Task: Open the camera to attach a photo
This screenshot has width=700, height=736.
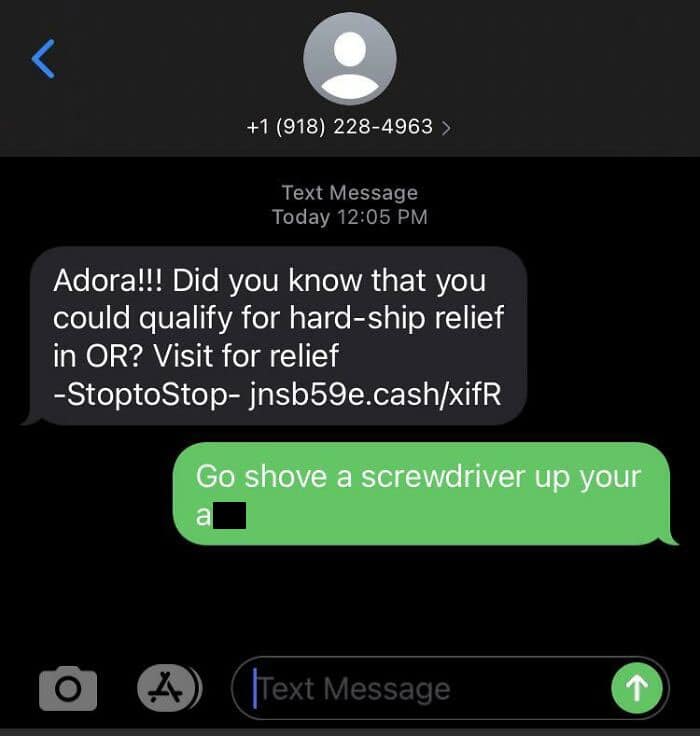Action: [68, 688]
